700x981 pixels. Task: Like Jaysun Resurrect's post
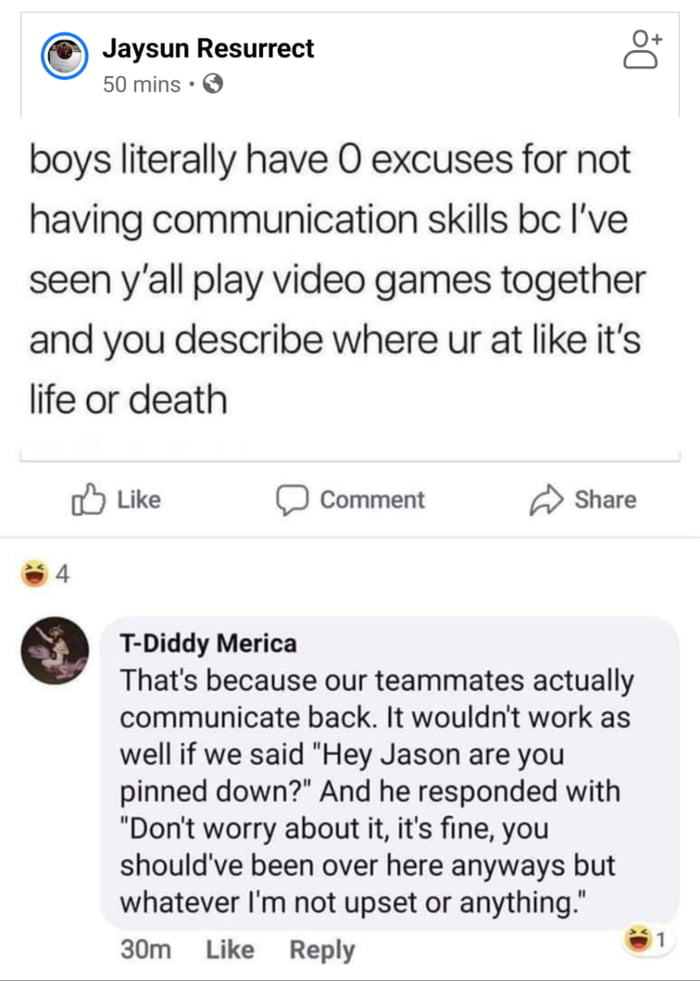(x=116, y=499)
